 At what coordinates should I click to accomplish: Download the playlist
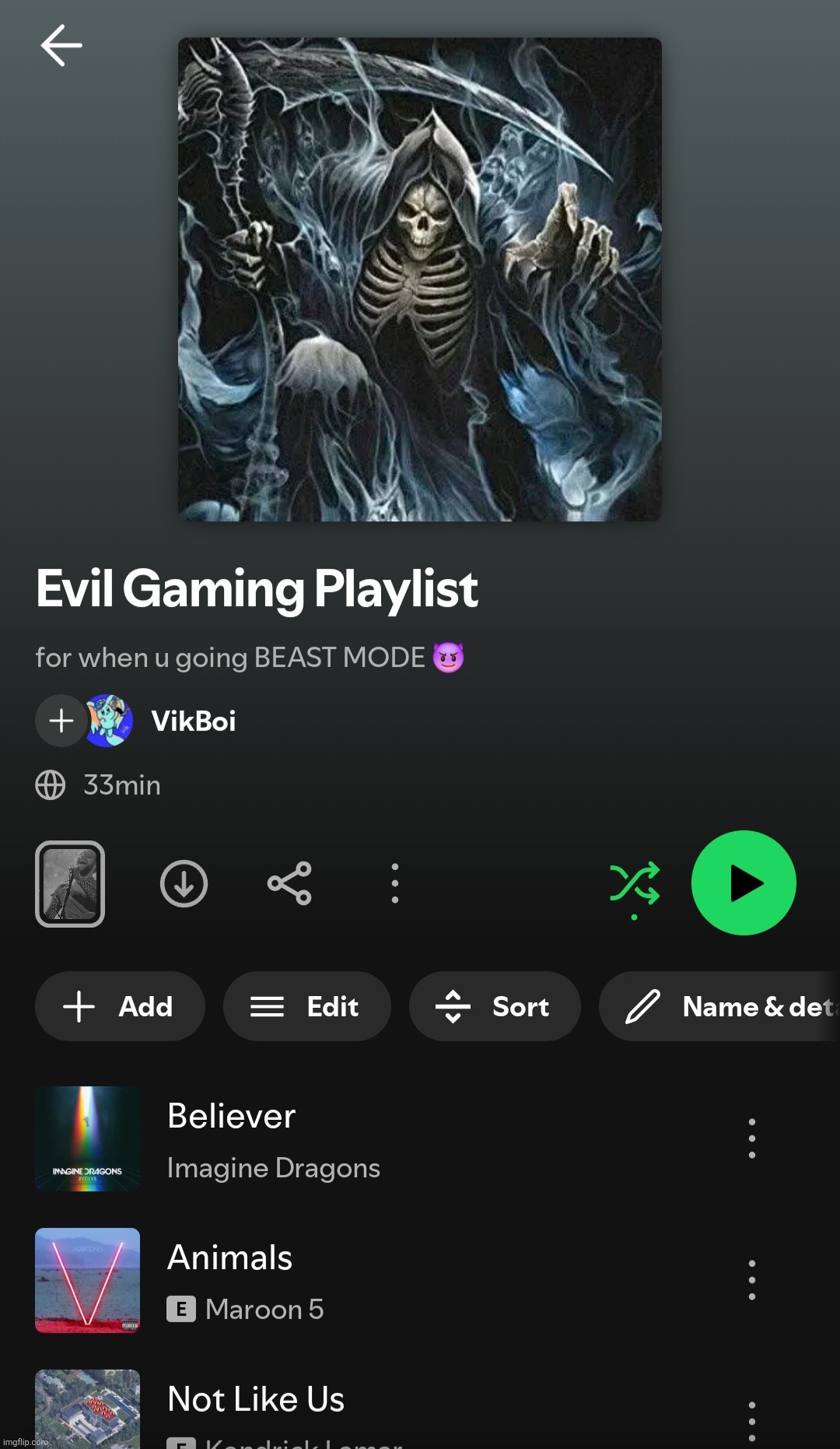[x=184, y=884]
